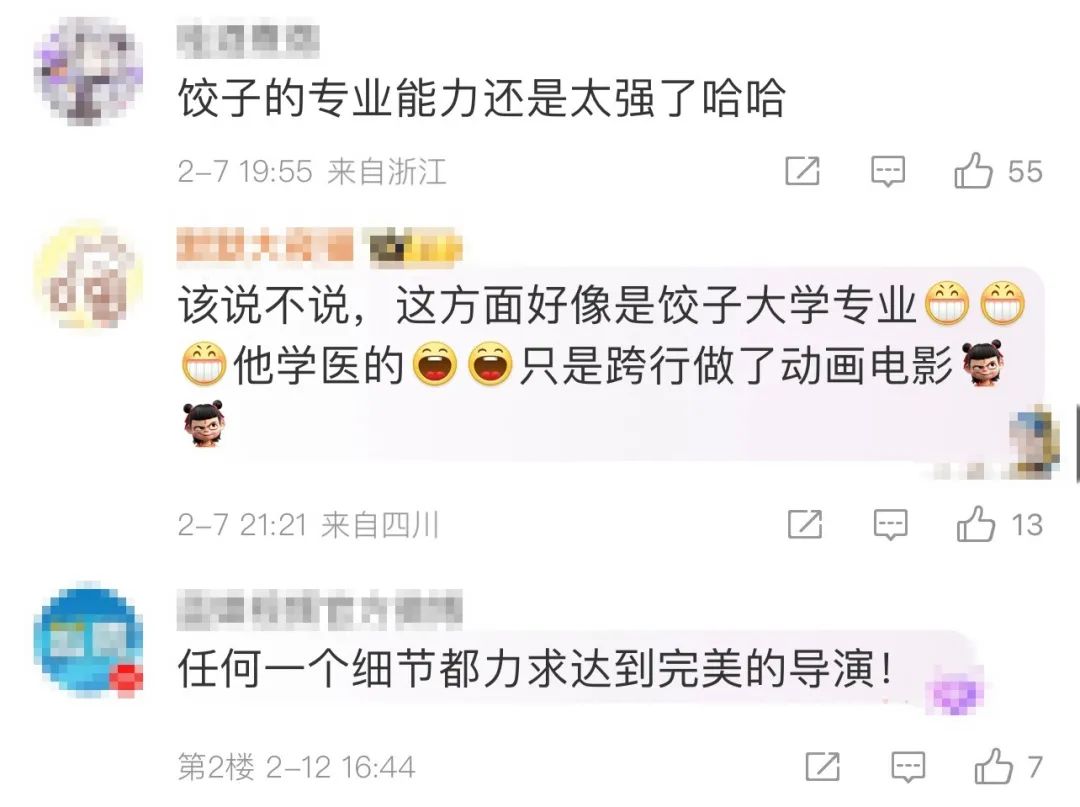Reply to the comment posted from 浙江
Viewport: 1080px width, 807px height.
coord(888,172)
